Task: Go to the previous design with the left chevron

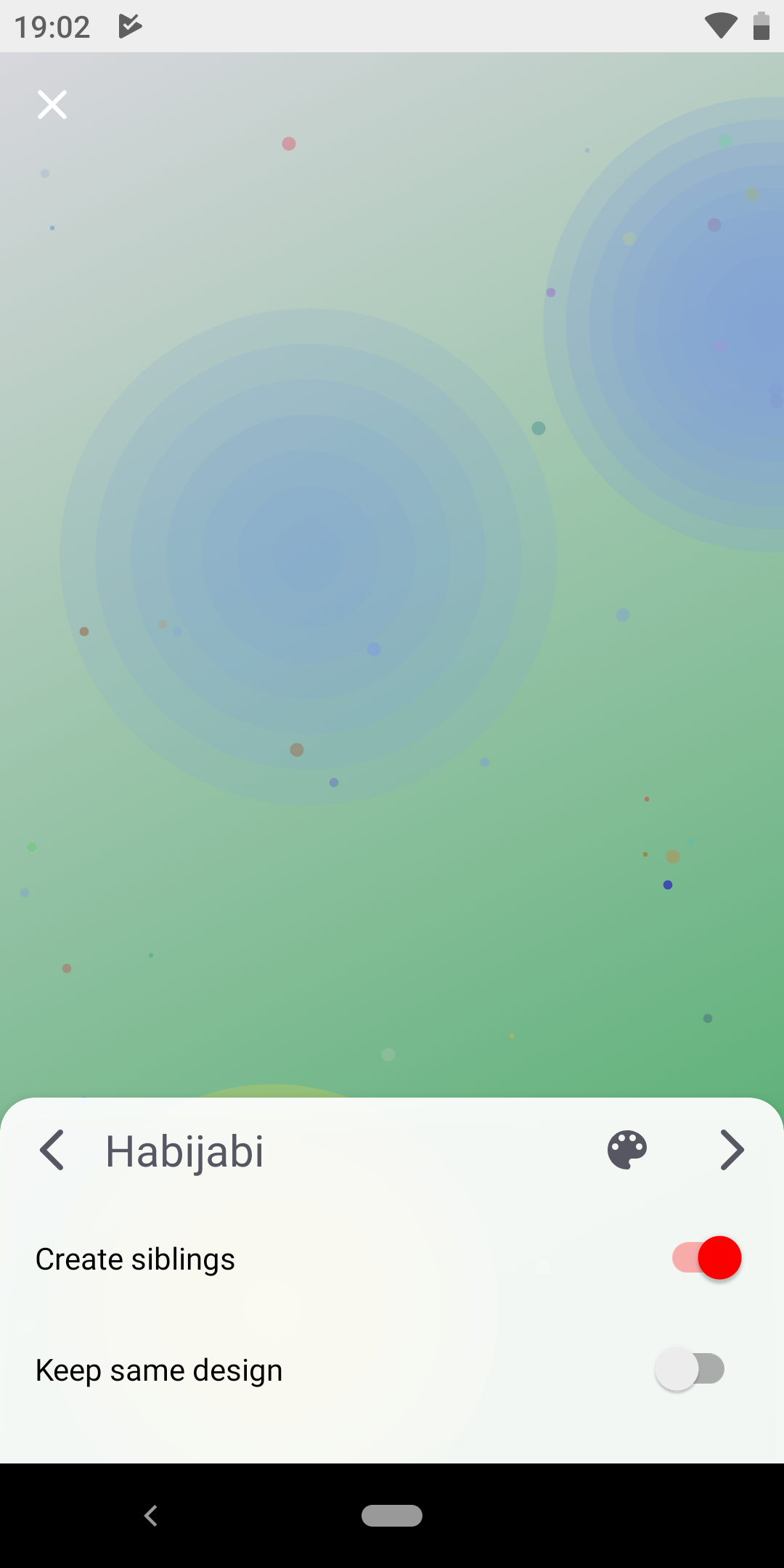Action: (52, 1150)
